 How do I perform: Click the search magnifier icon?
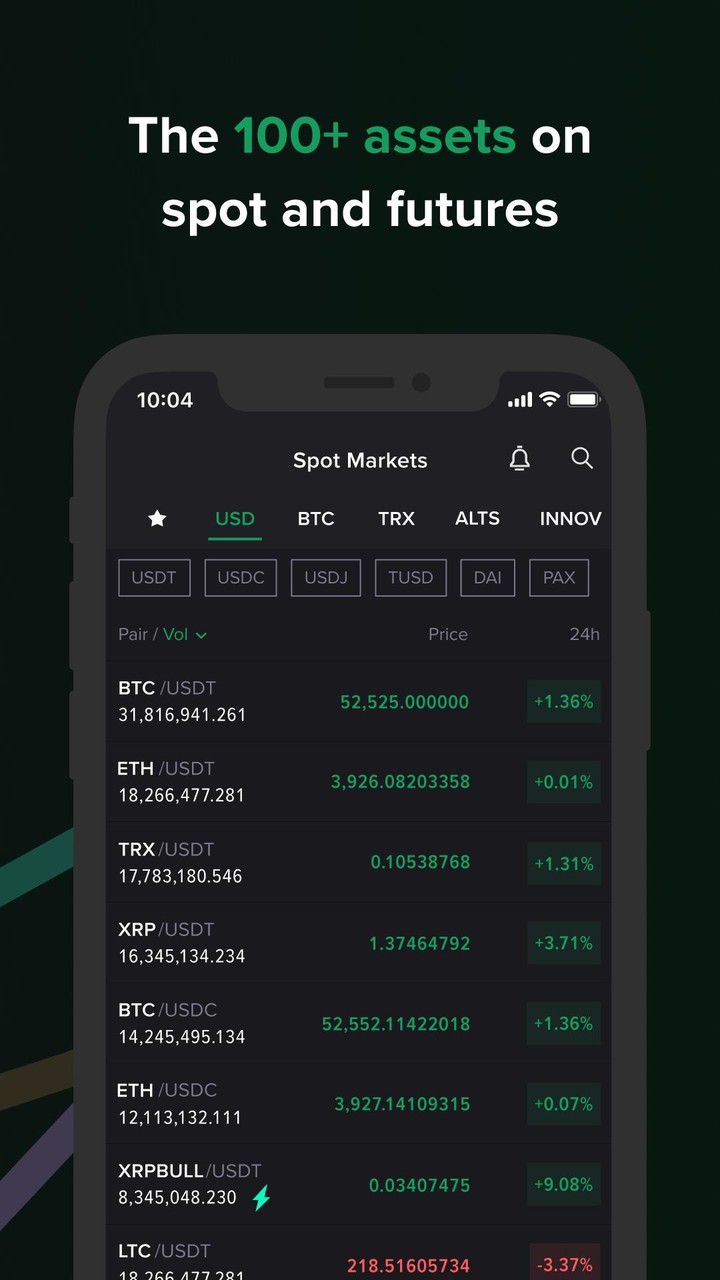[582, 459]
